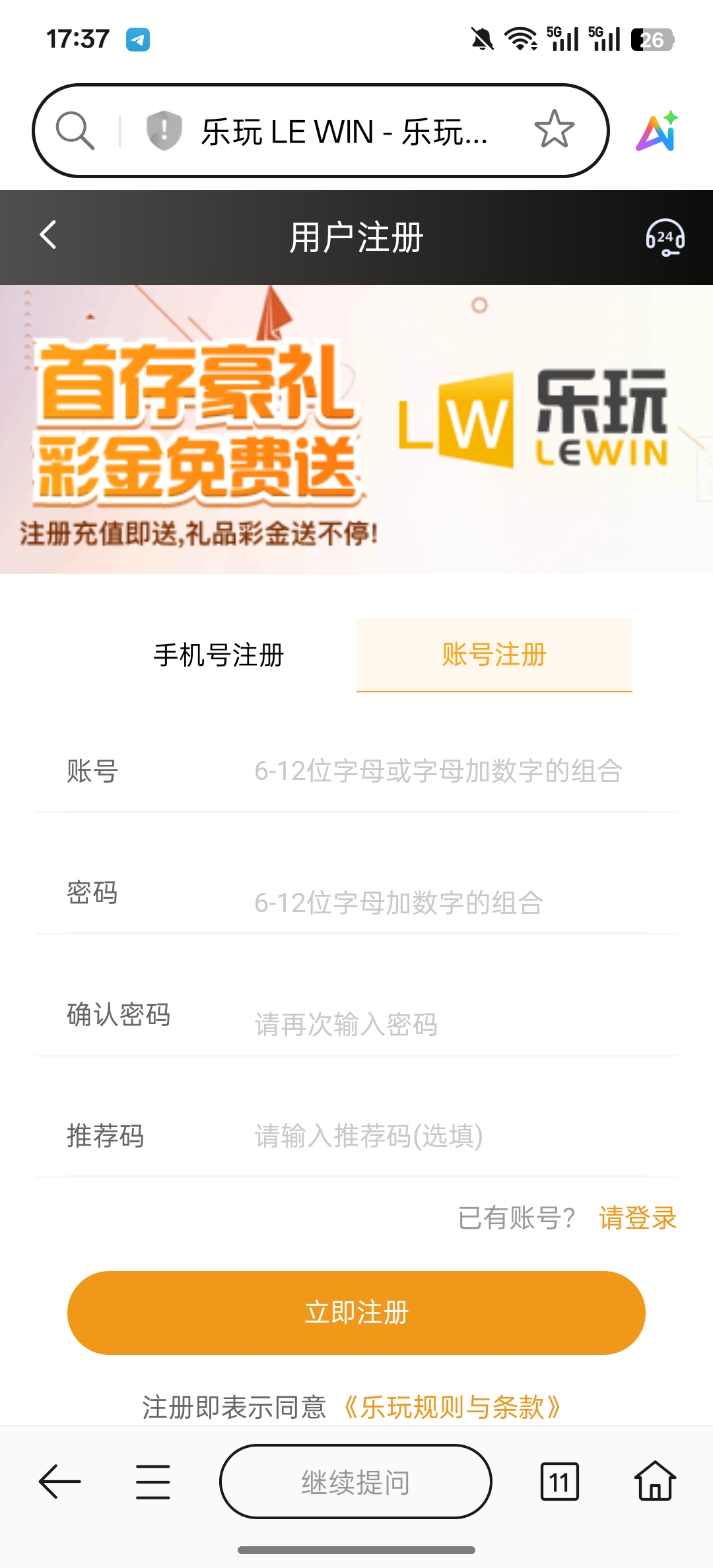Go to the browser home page
The image size is (713, 1568).
pos(655,1482)
